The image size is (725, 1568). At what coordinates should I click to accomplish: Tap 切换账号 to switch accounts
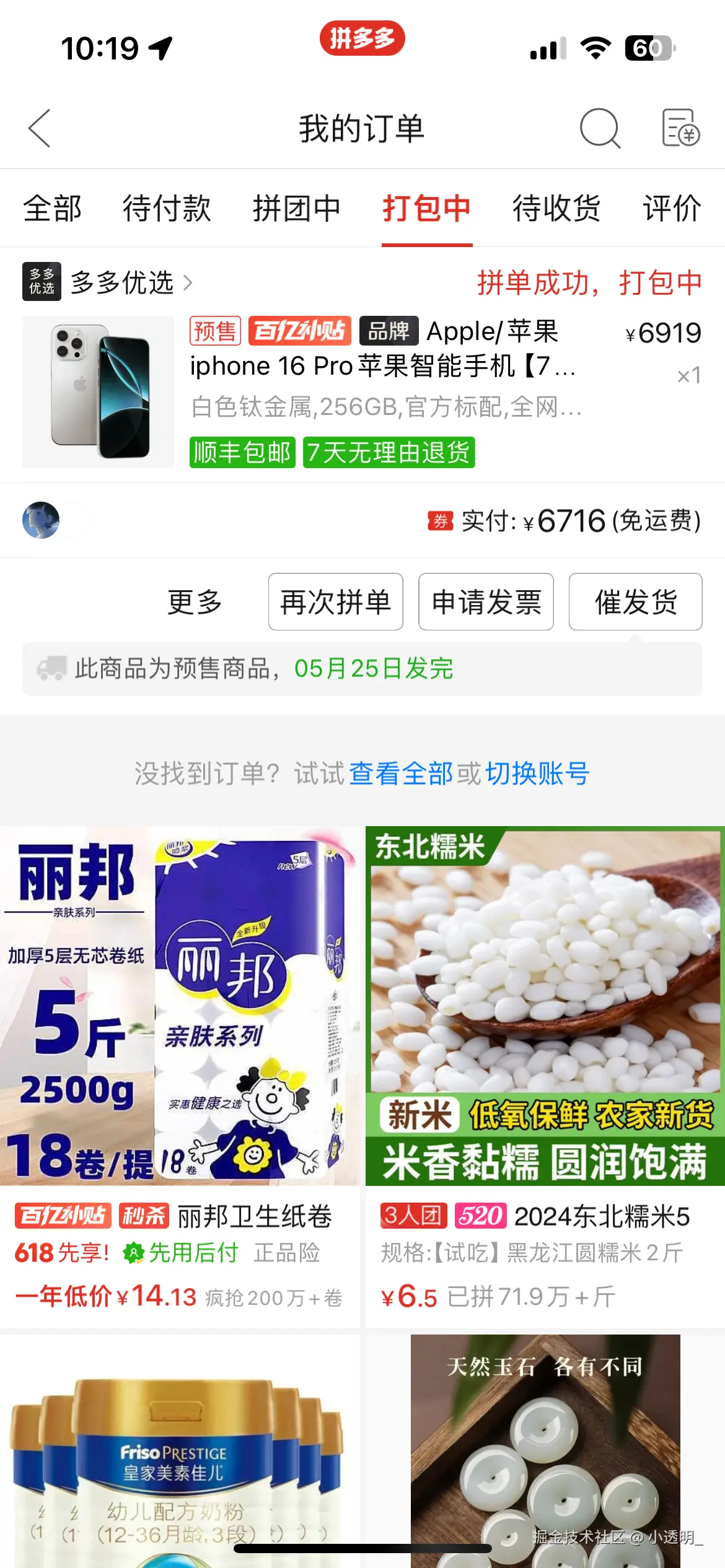click(x=537, y=773)
